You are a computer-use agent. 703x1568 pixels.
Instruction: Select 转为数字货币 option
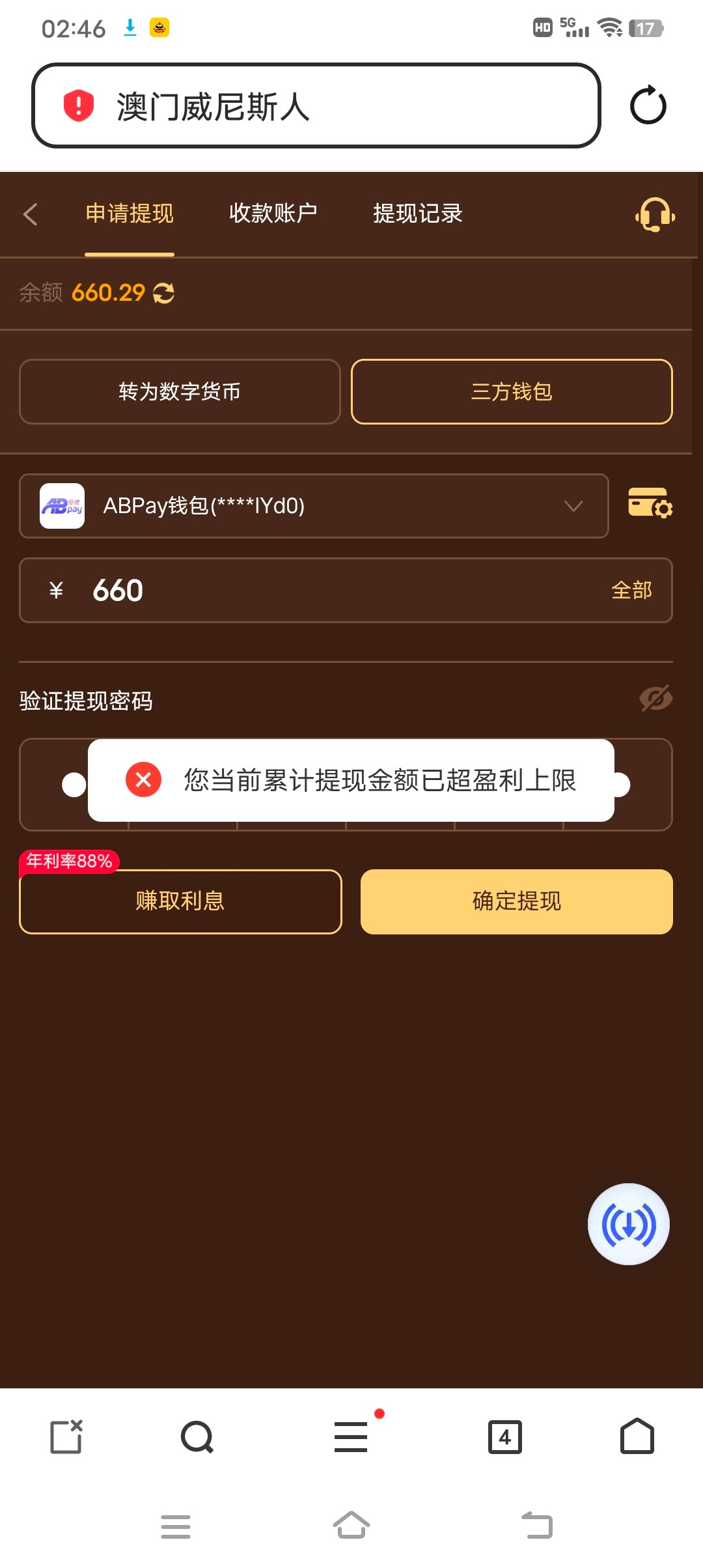180,392
